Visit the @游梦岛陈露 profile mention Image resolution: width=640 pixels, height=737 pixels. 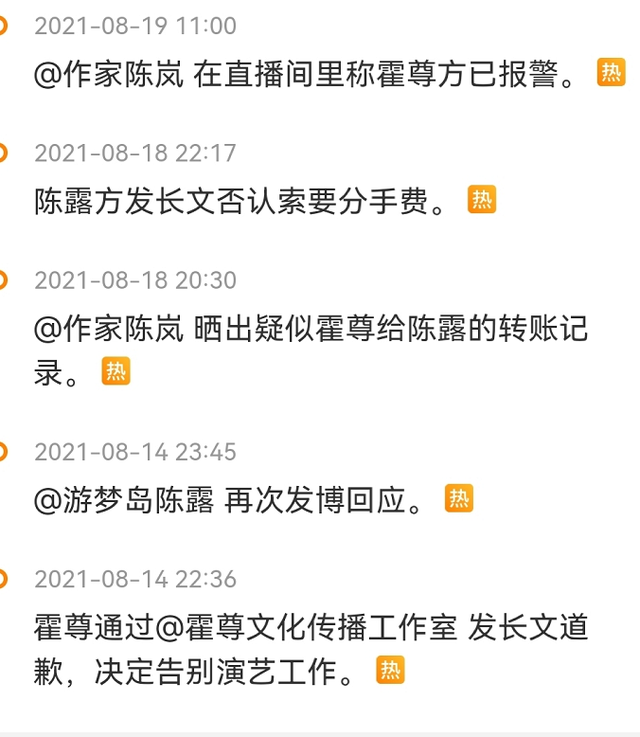pyautogui.click(x=123, y=501)
